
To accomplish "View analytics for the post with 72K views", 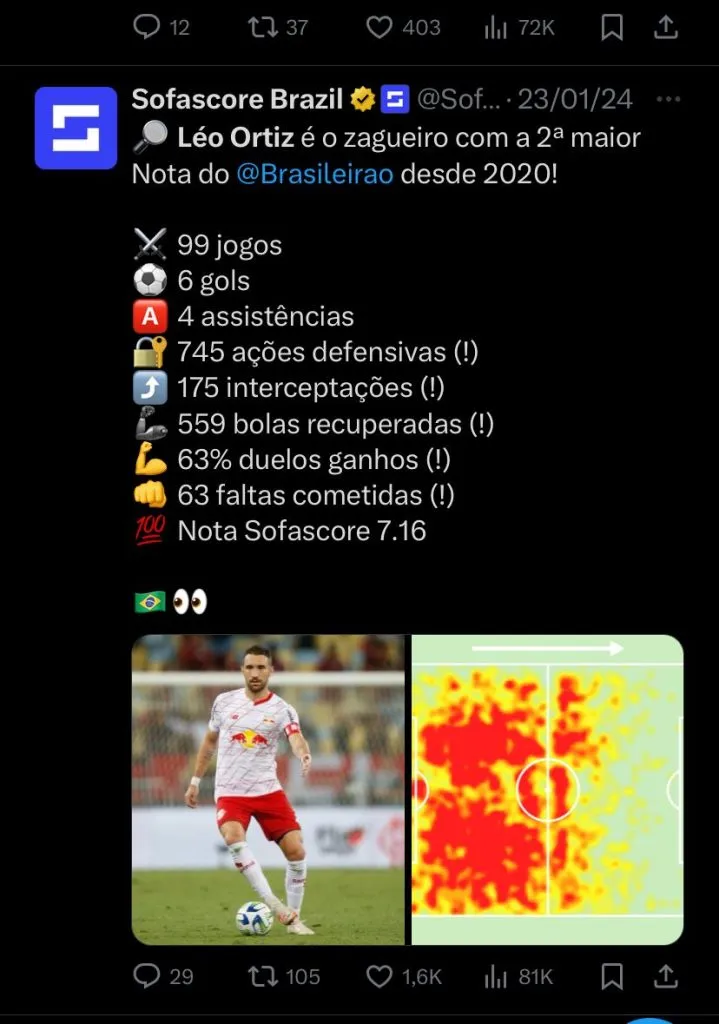I will (496, 27).
